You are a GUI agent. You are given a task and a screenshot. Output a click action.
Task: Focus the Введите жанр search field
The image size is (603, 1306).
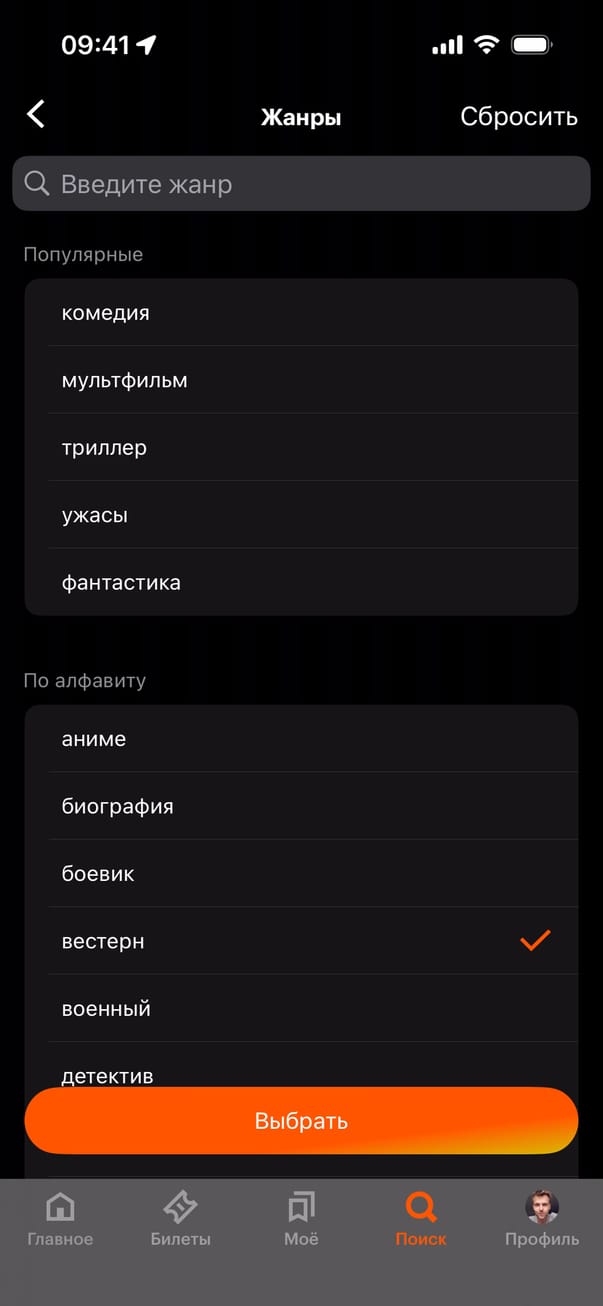(x=300, y=184)
